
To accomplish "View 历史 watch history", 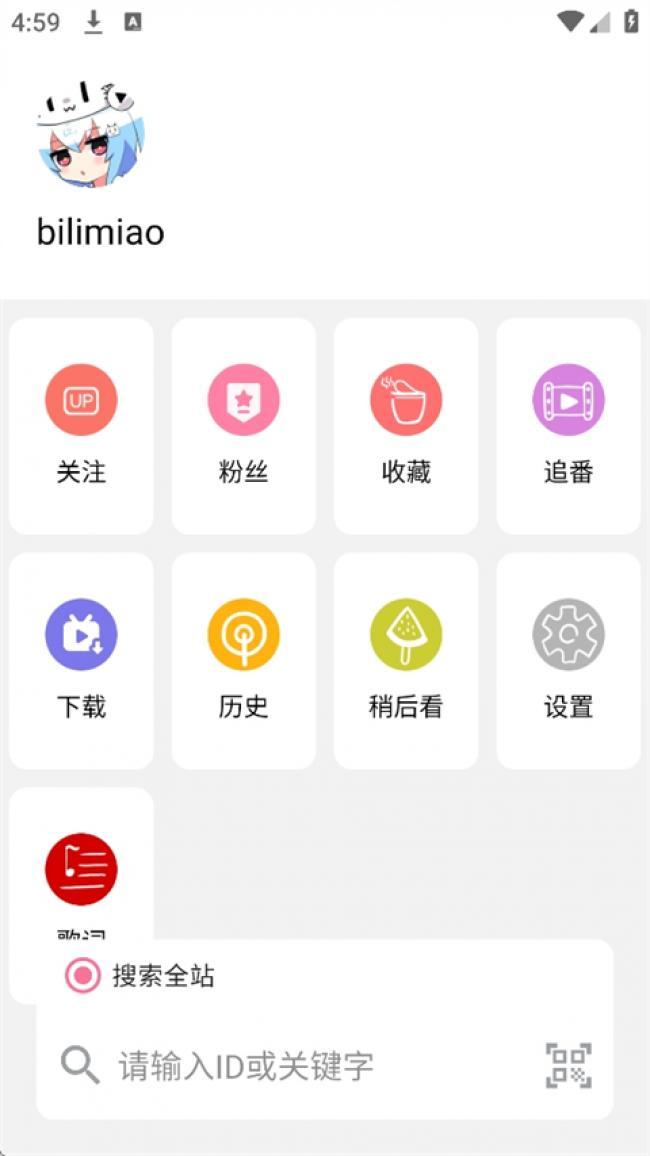I will click(x=244, y=661).
